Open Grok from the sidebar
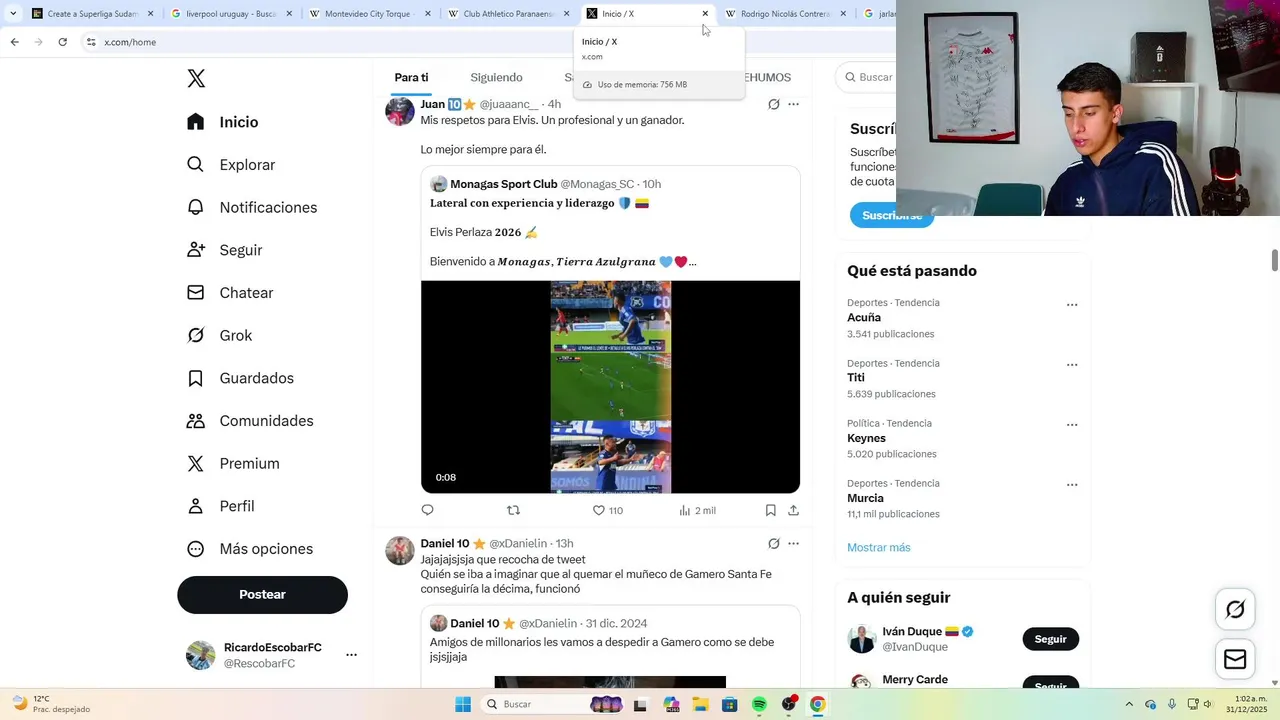 pyautogui.click(x=235, y=336)
